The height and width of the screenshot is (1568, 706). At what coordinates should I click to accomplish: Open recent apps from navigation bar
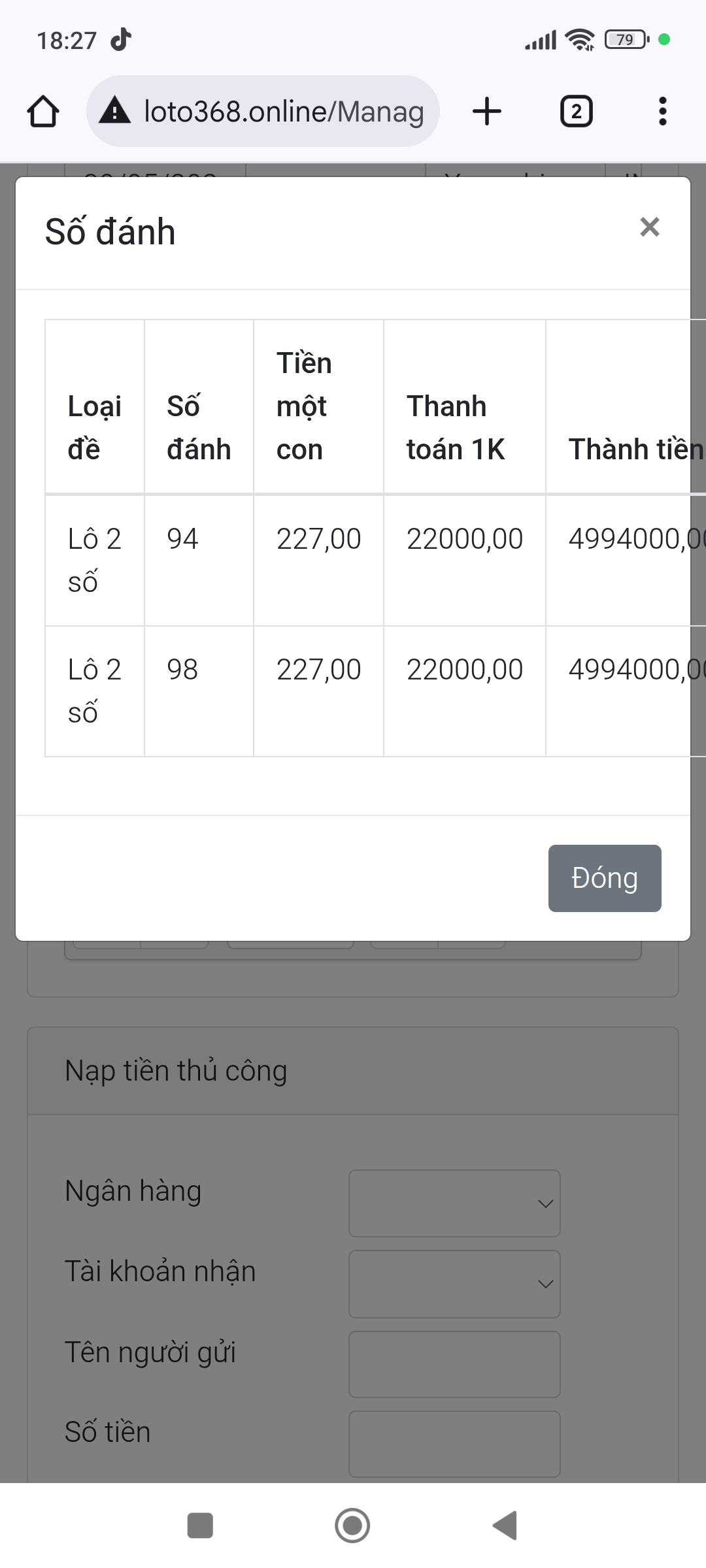(x=200, y=1526)
